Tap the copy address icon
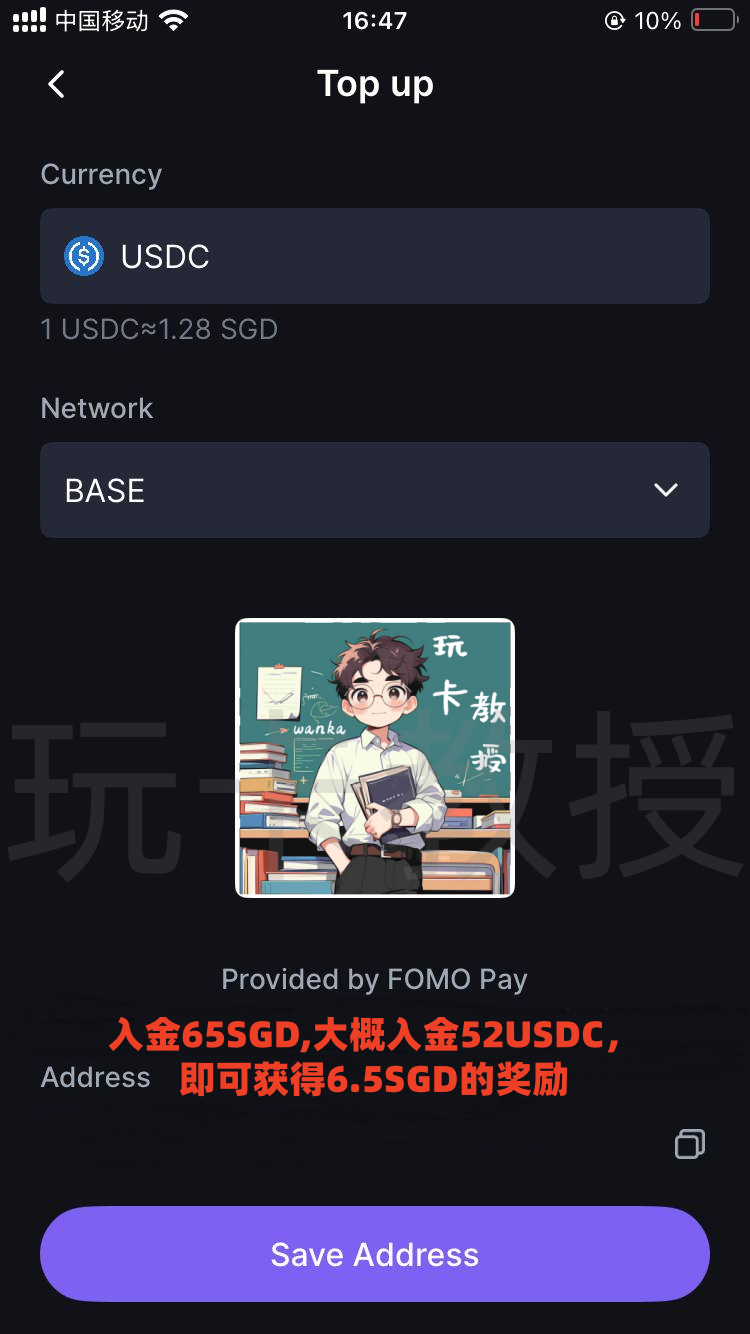The image size is (750, 1334). (689, 1143)
